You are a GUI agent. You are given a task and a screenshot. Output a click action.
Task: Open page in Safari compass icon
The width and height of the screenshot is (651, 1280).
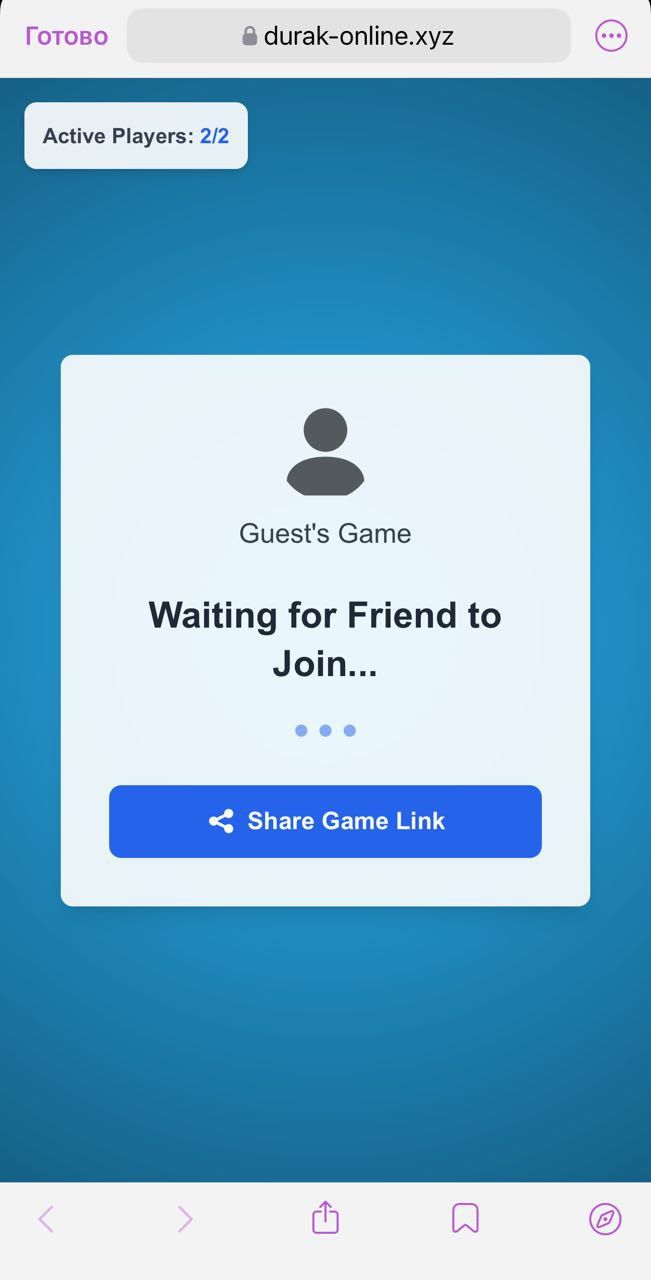pyautogui.click(x=605, y=1219)
